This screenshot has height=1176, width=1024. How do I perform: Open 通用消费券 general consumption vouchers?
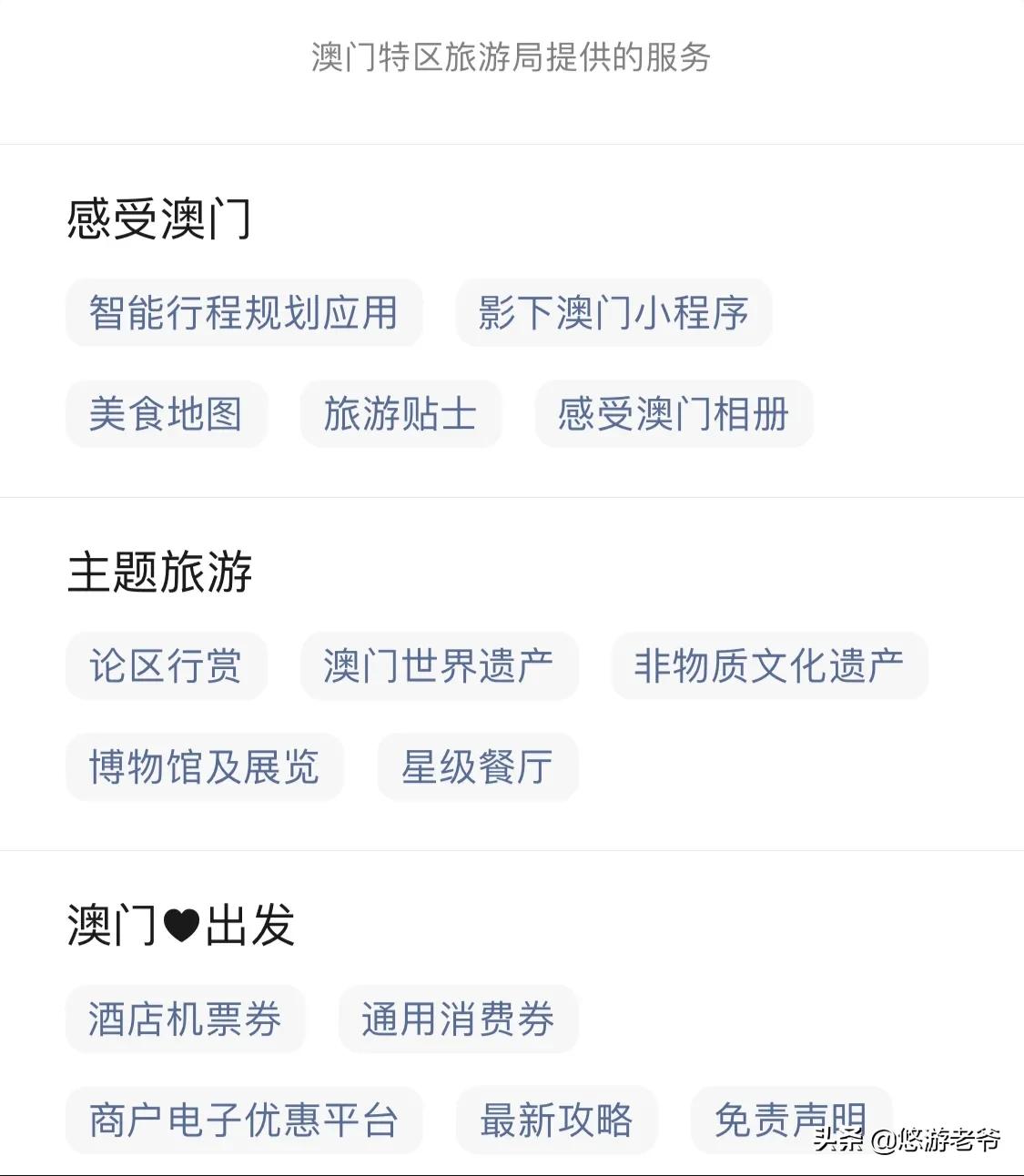[458, 1019]
